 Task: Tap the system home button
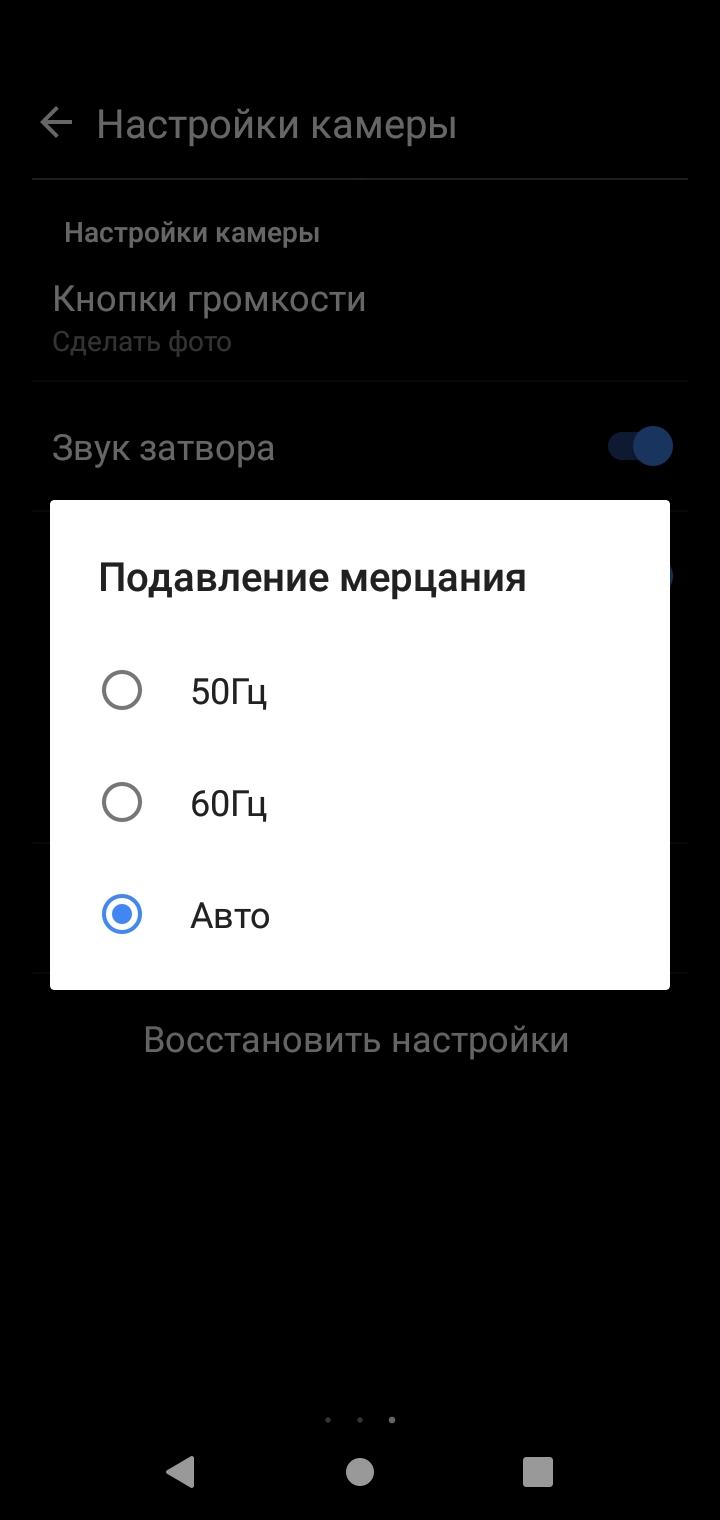(360, 1472)
